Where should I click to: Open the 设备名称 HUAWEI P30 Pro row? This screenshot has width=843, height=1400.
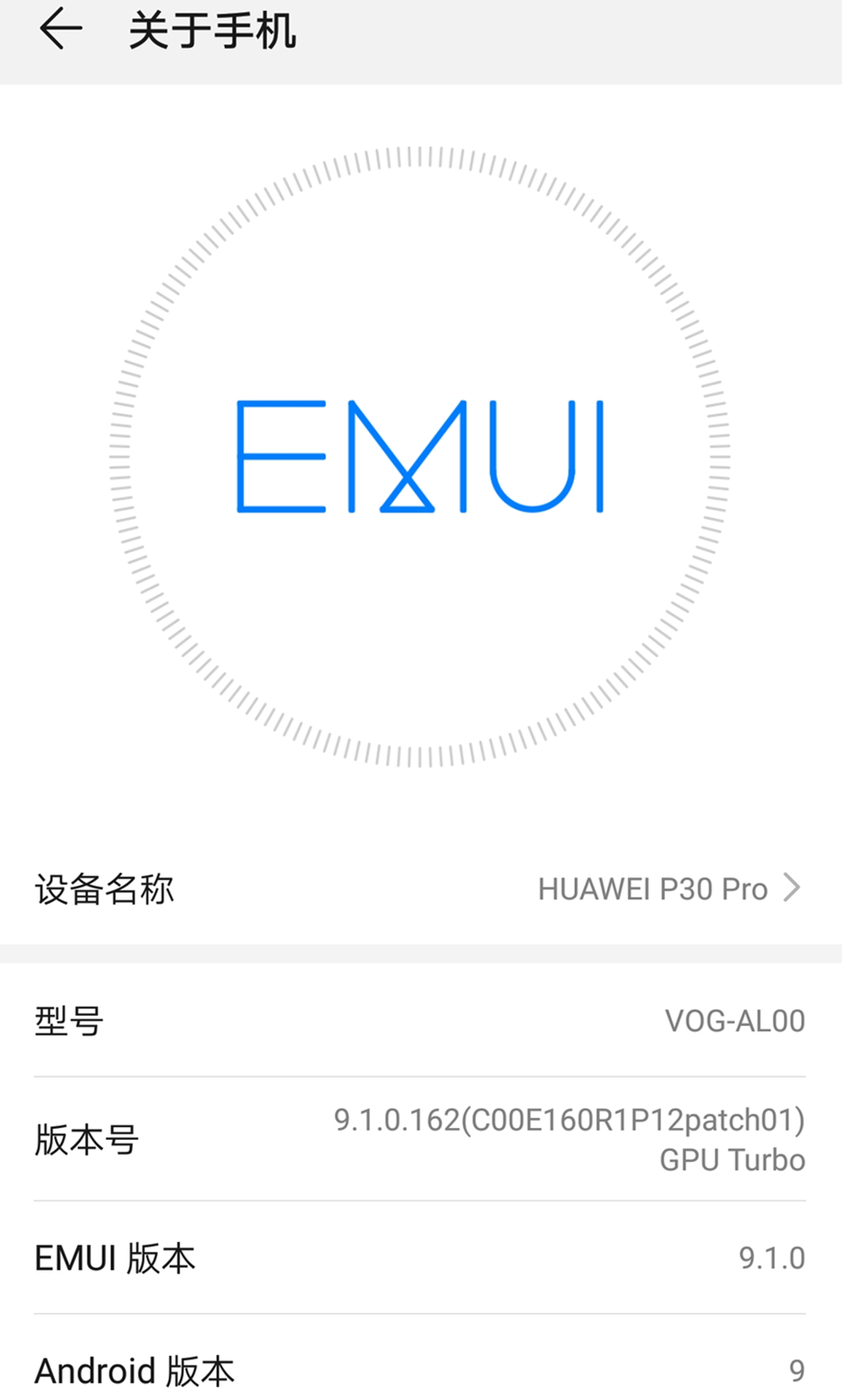421,888
